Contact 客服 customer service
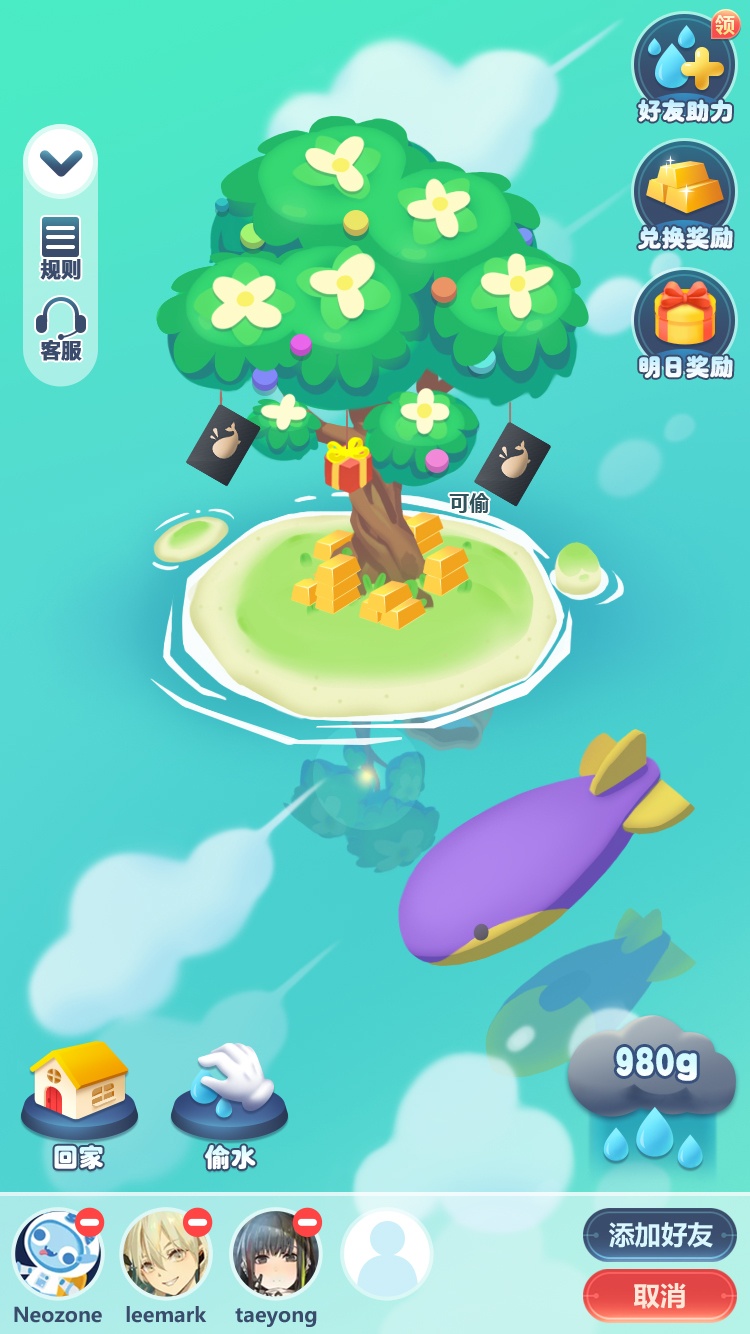750x1334 pixels. point(60,329)
